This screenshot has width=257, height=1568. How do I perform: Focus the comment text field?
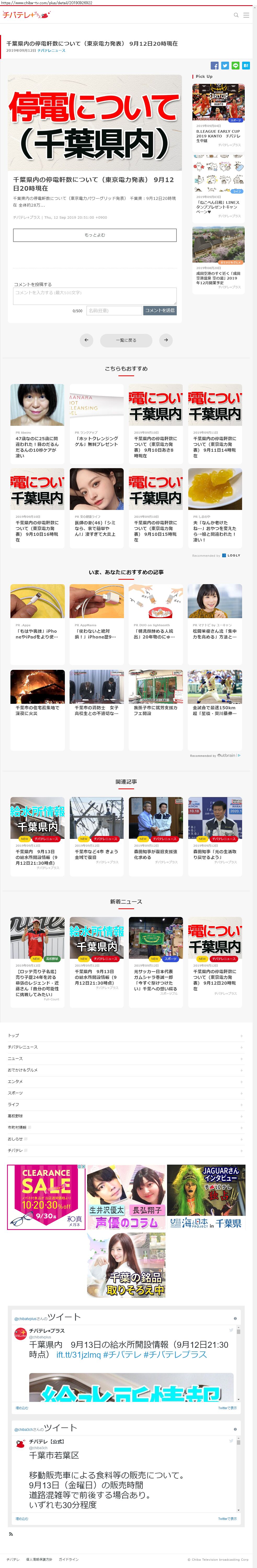[94, 295]
